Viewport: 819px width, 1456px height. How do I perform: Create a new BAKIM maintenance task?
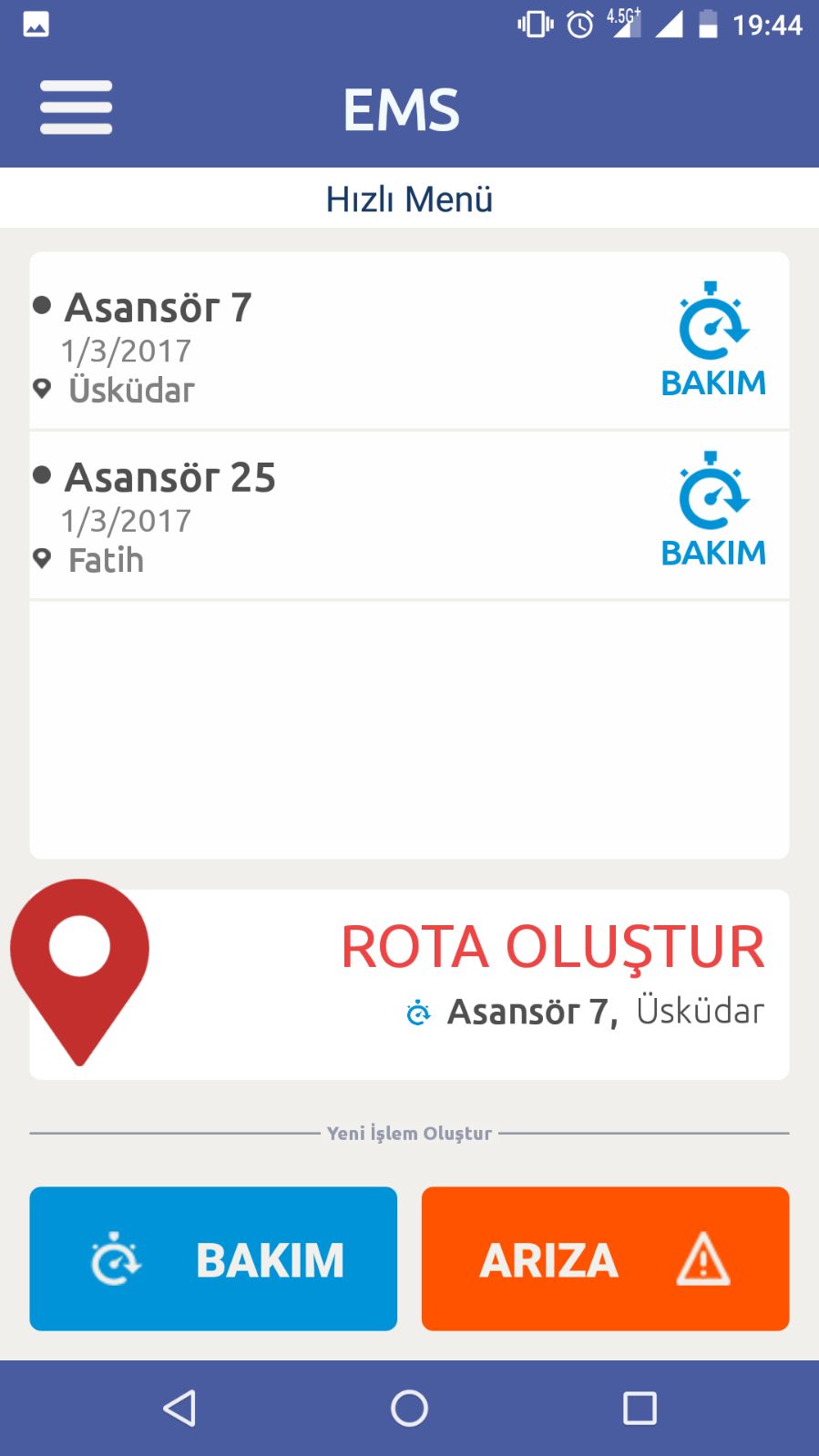pos(213,1258)
